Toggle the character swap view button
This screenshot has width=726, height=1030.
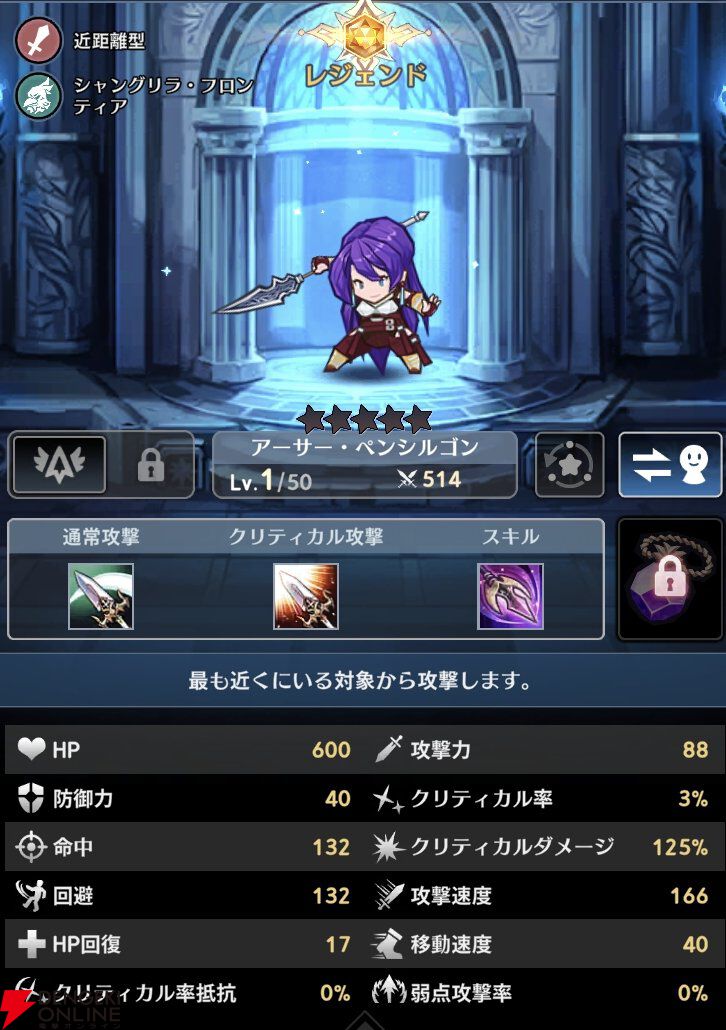(669, 465)
